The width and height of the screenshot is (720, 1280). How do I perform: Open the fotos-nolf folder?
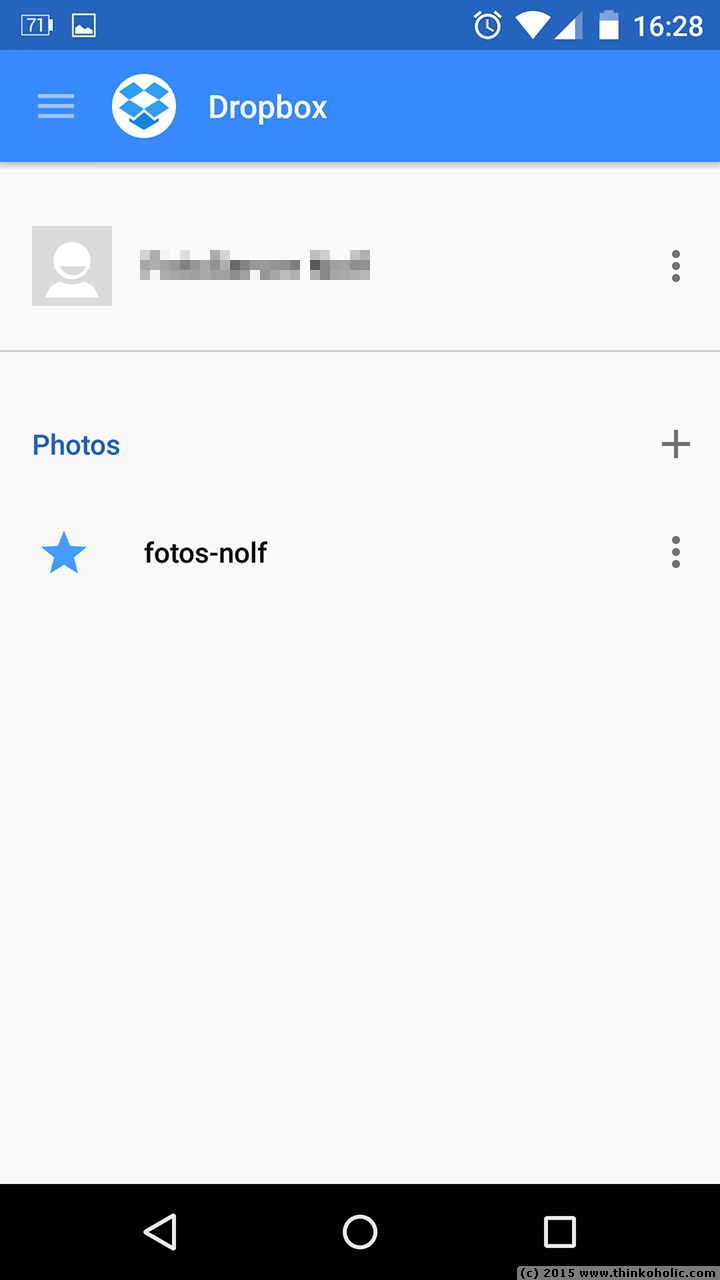point(205,552)
